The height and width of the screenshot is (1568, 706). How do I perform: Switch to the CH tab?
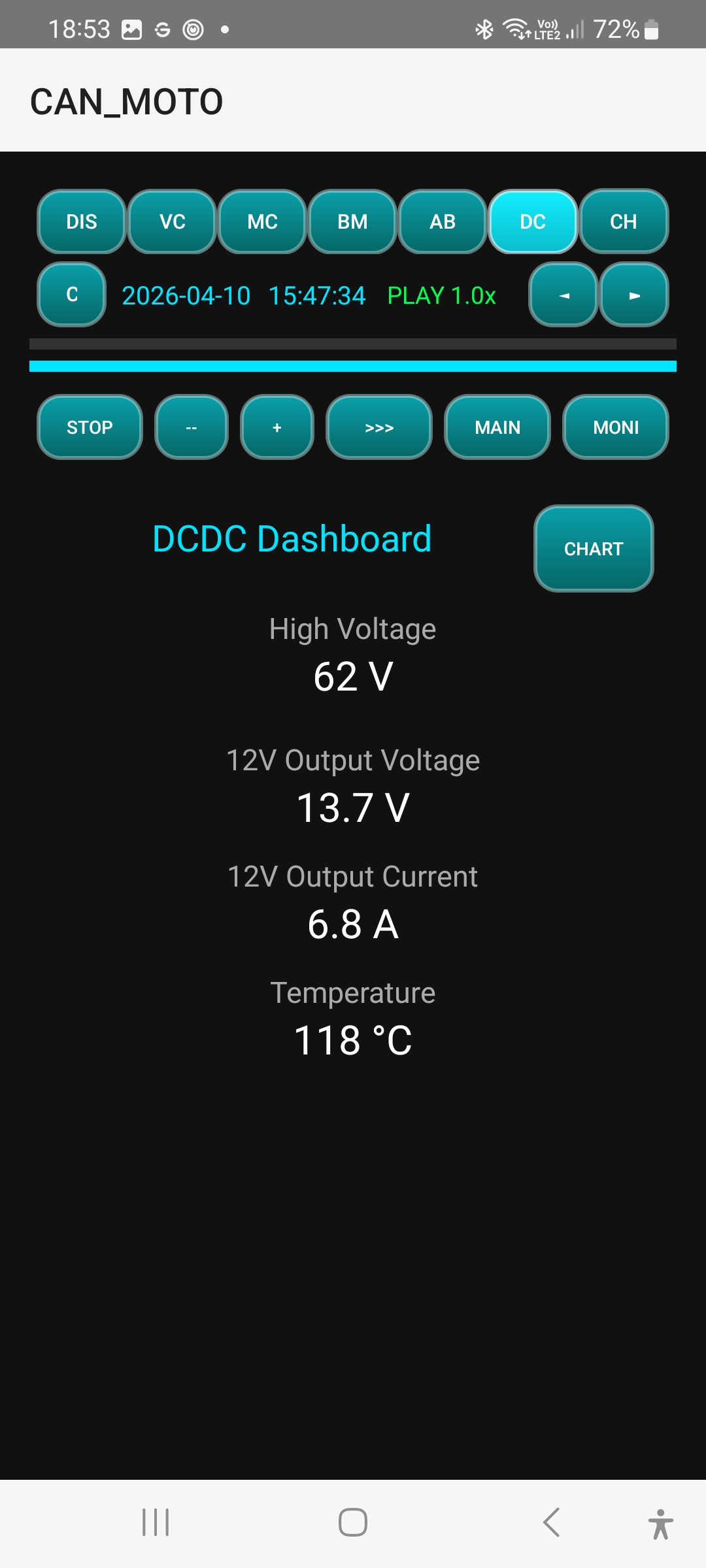624,221
